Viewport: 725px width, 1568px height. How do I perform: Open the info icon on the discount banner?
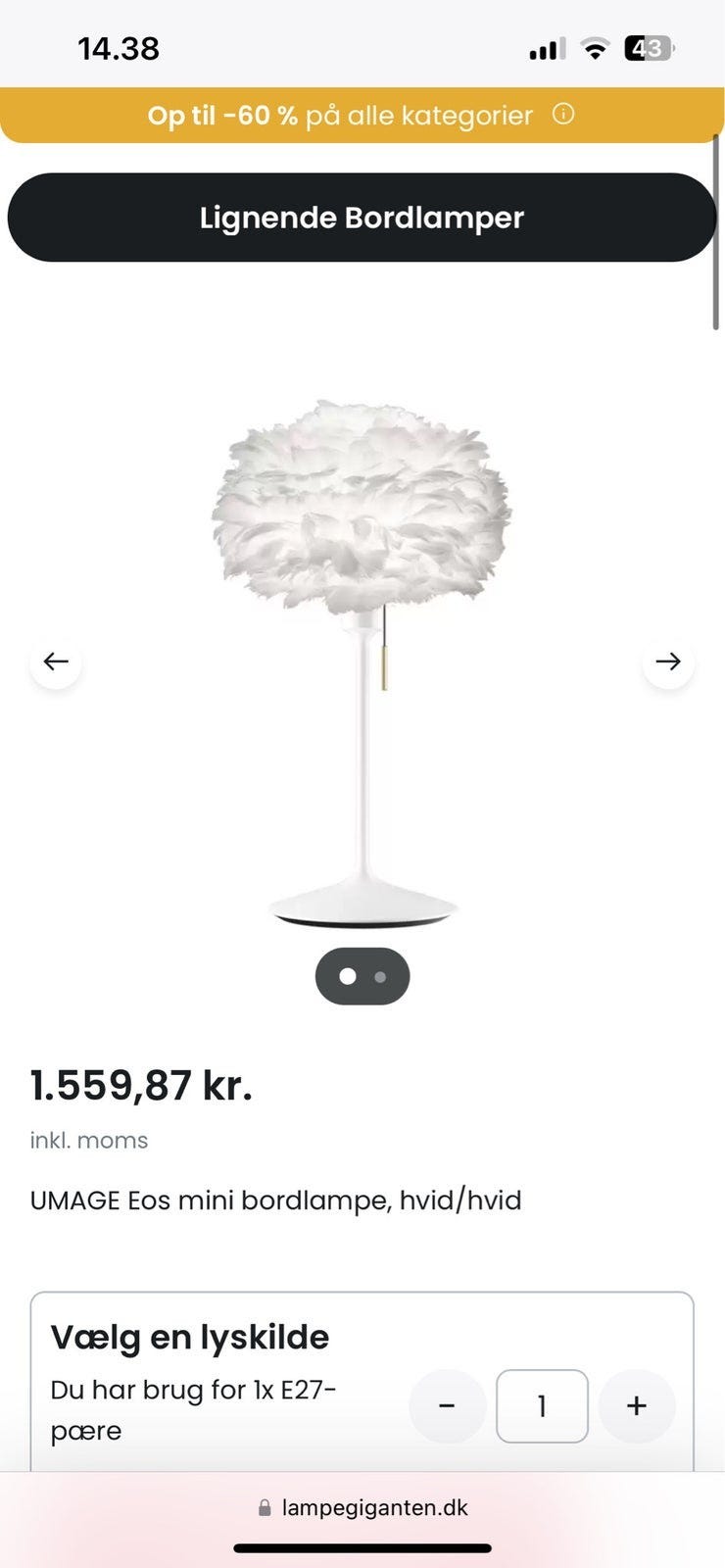(563, 115)
